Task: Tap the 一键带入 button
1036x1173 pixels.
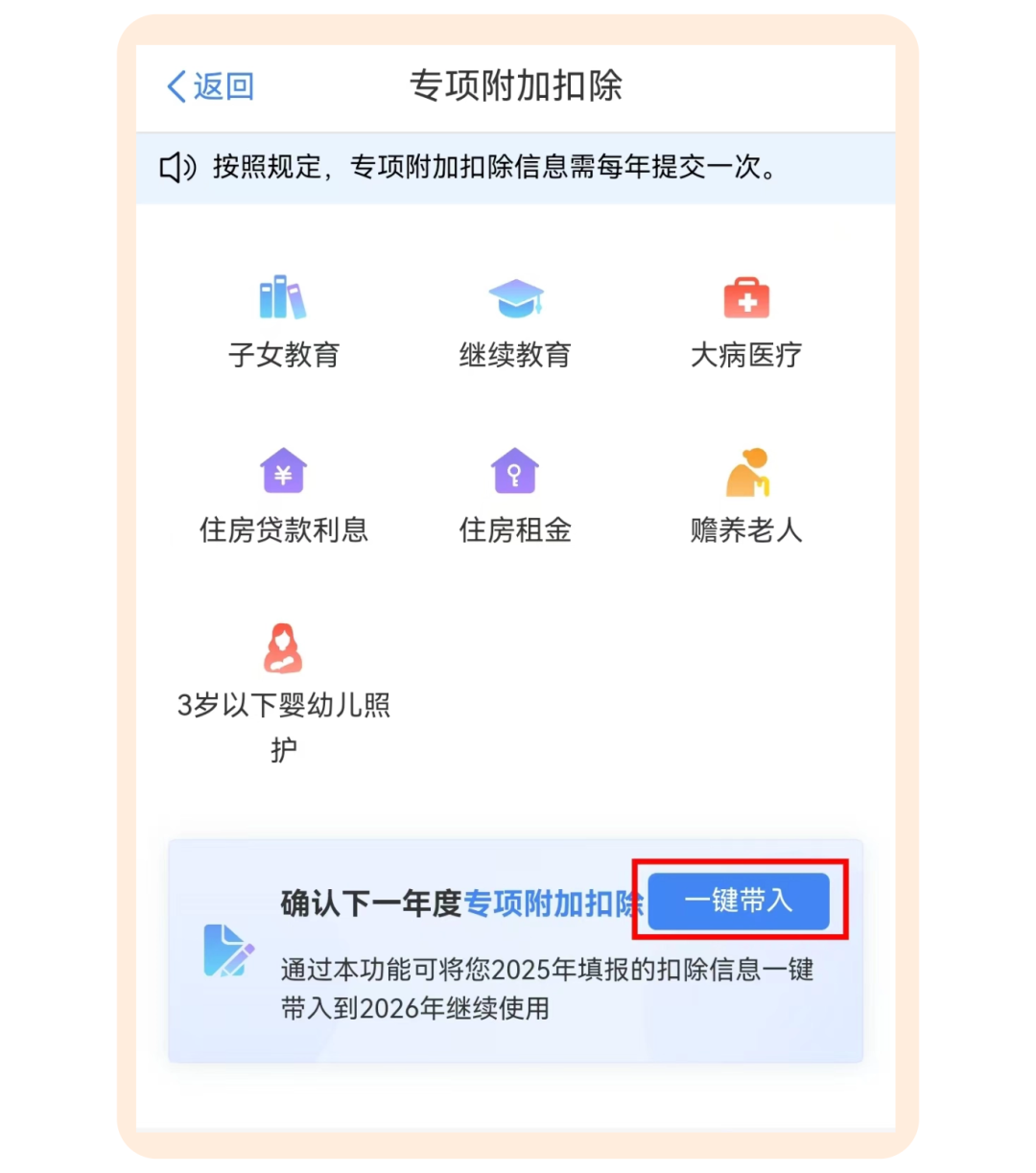Action: click(739, 901)
